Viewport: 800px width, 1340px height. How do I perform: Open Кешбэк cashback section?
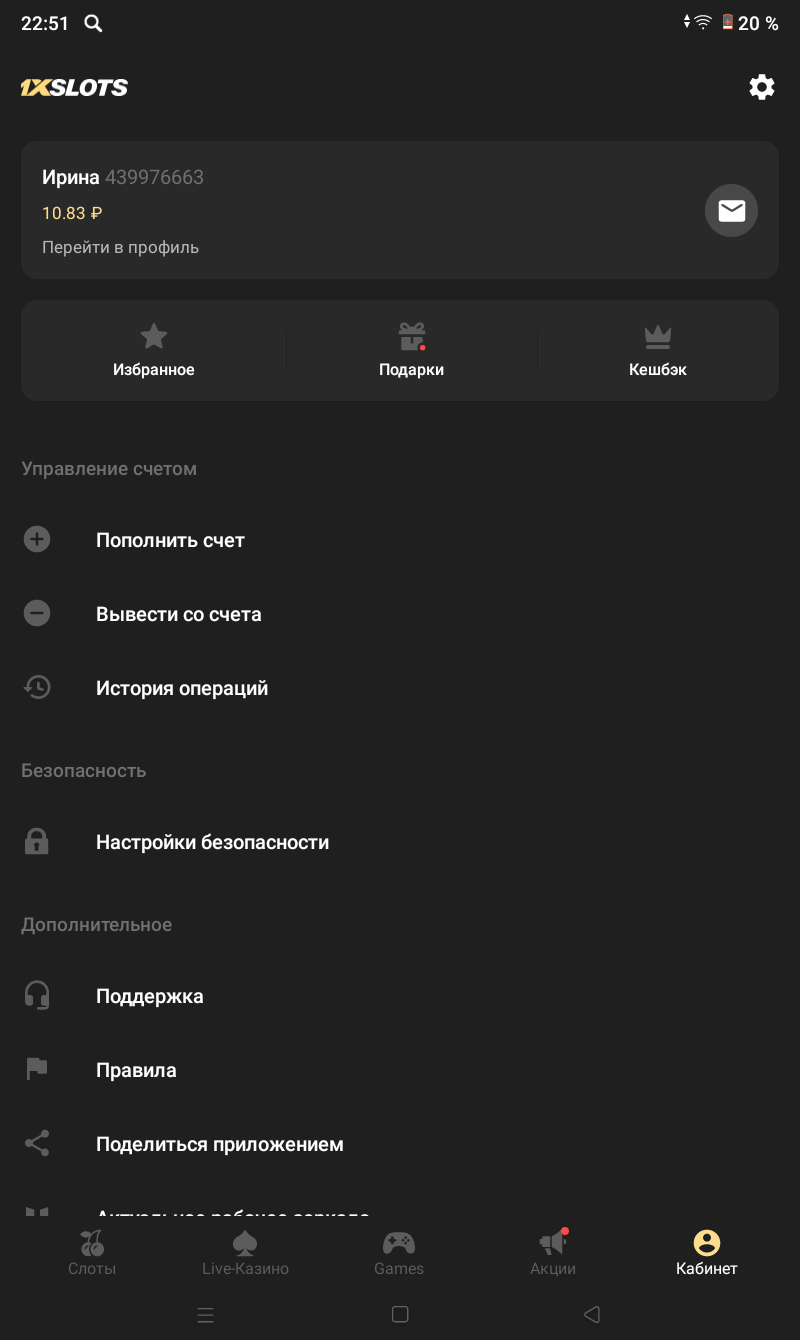[657, 350]
